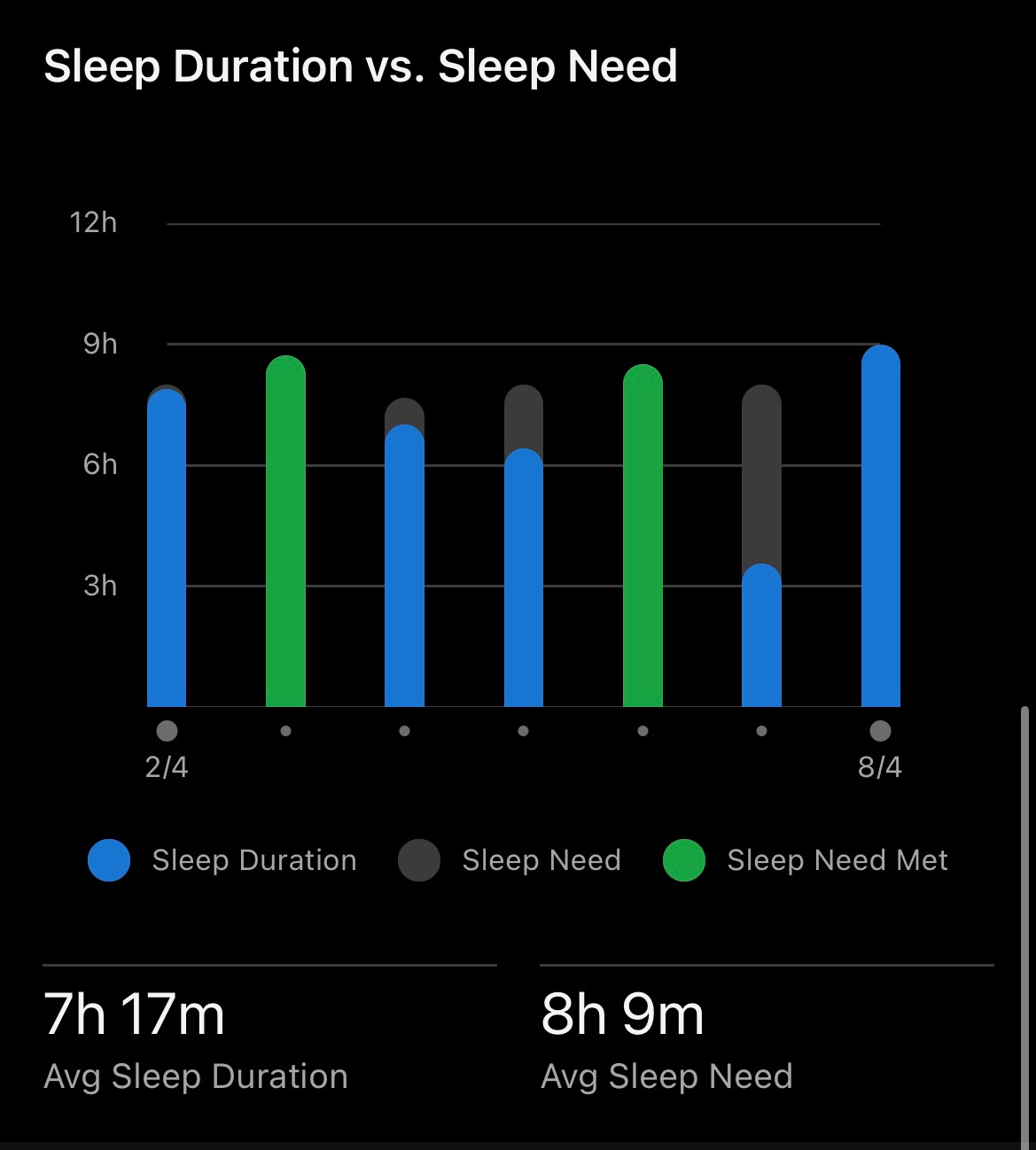The width and height of the screenshot is (1036, 1150).
Task: Select the sleep bar for 2/4
Action: tap(167, 546)
